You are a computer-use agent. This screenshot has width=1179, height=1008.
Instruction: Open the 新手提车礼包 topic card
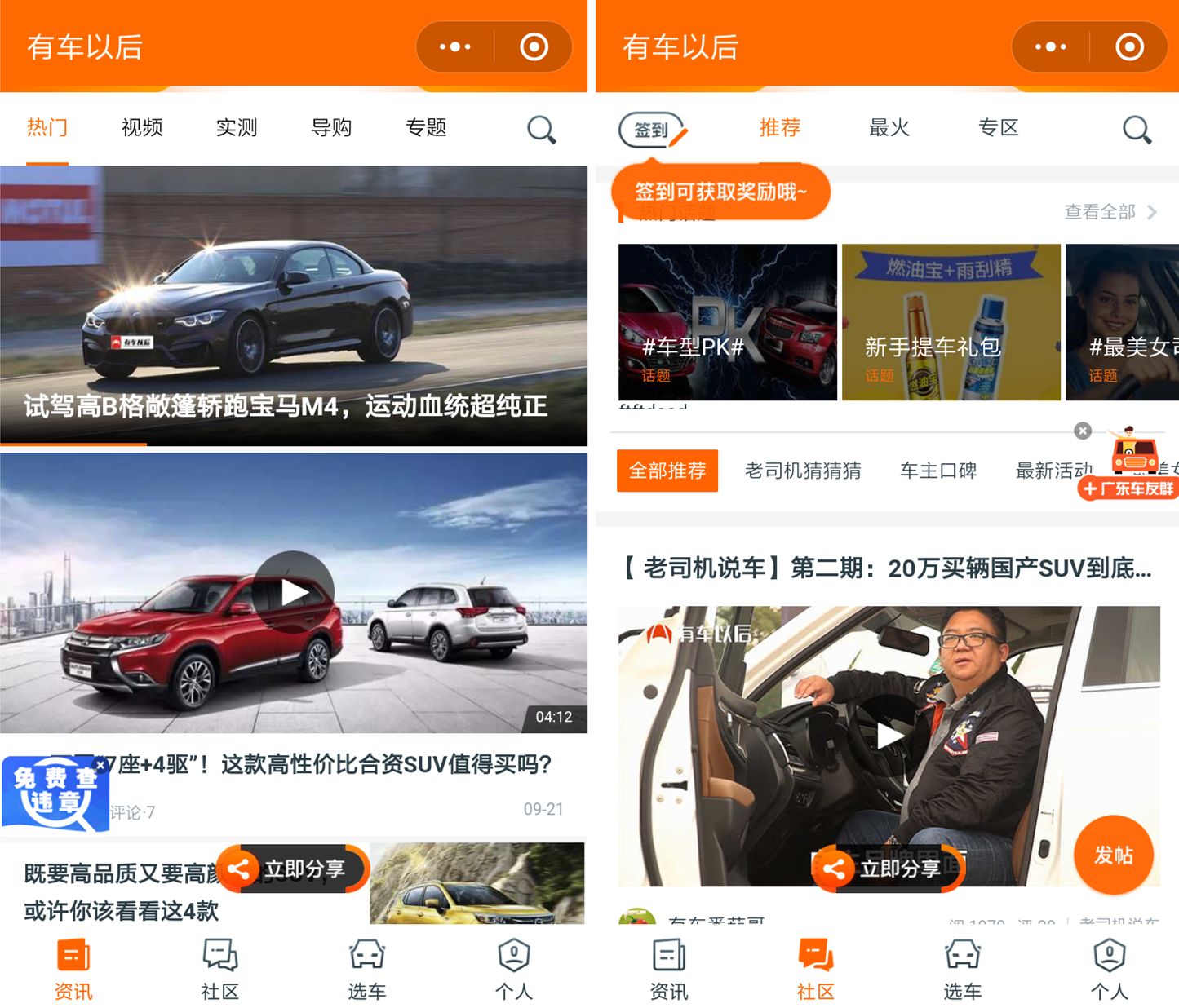pos(951,322)
